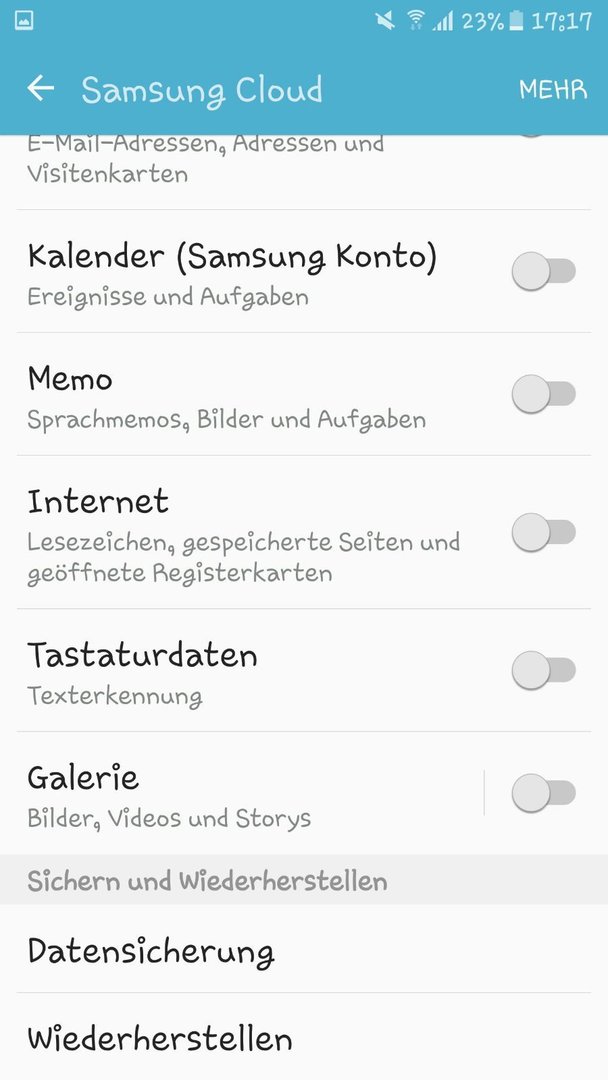Viewport: 608px width, 1080px height.
Task: Open Datensicherung
Action: pos(304,949)
